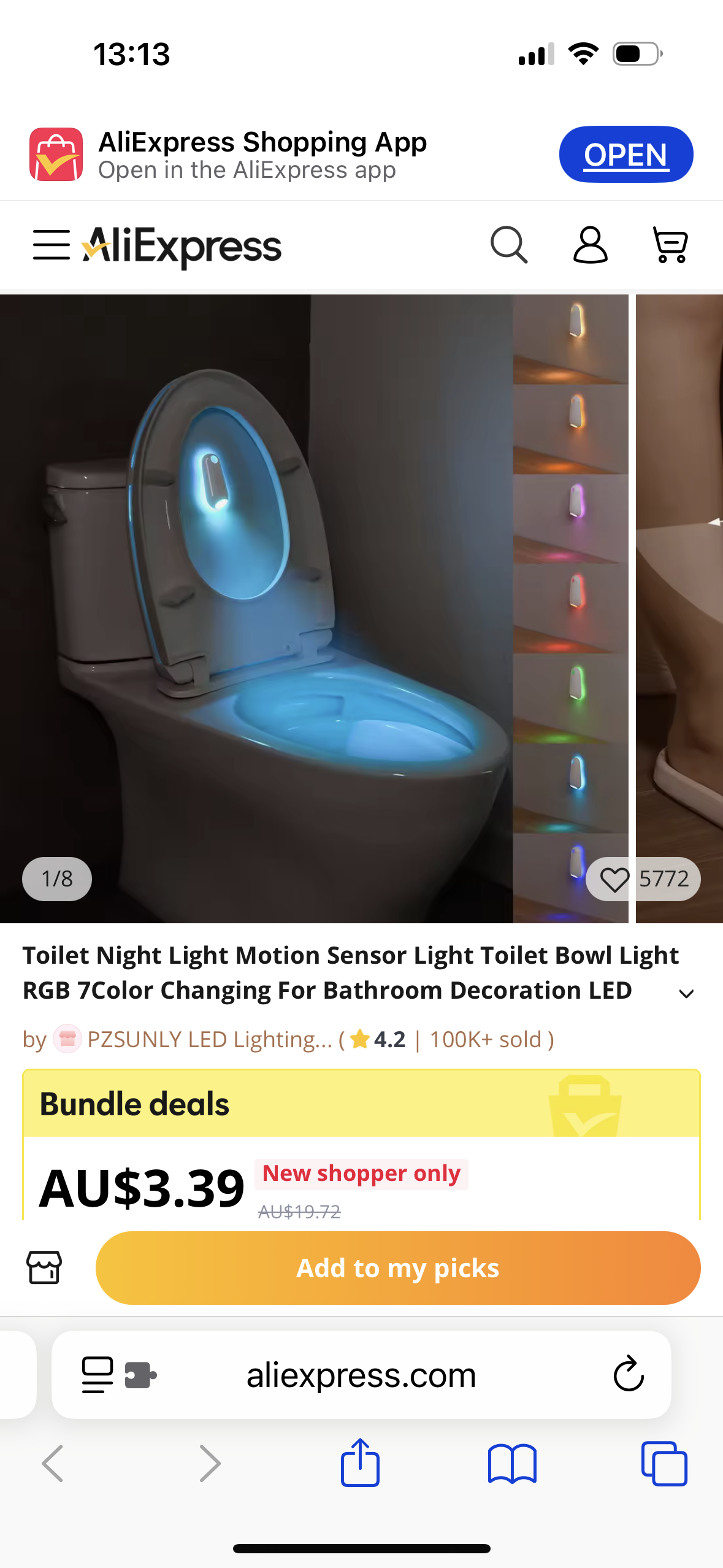
Task: Open the page reader menu icon
Action: pos(98,1375)
